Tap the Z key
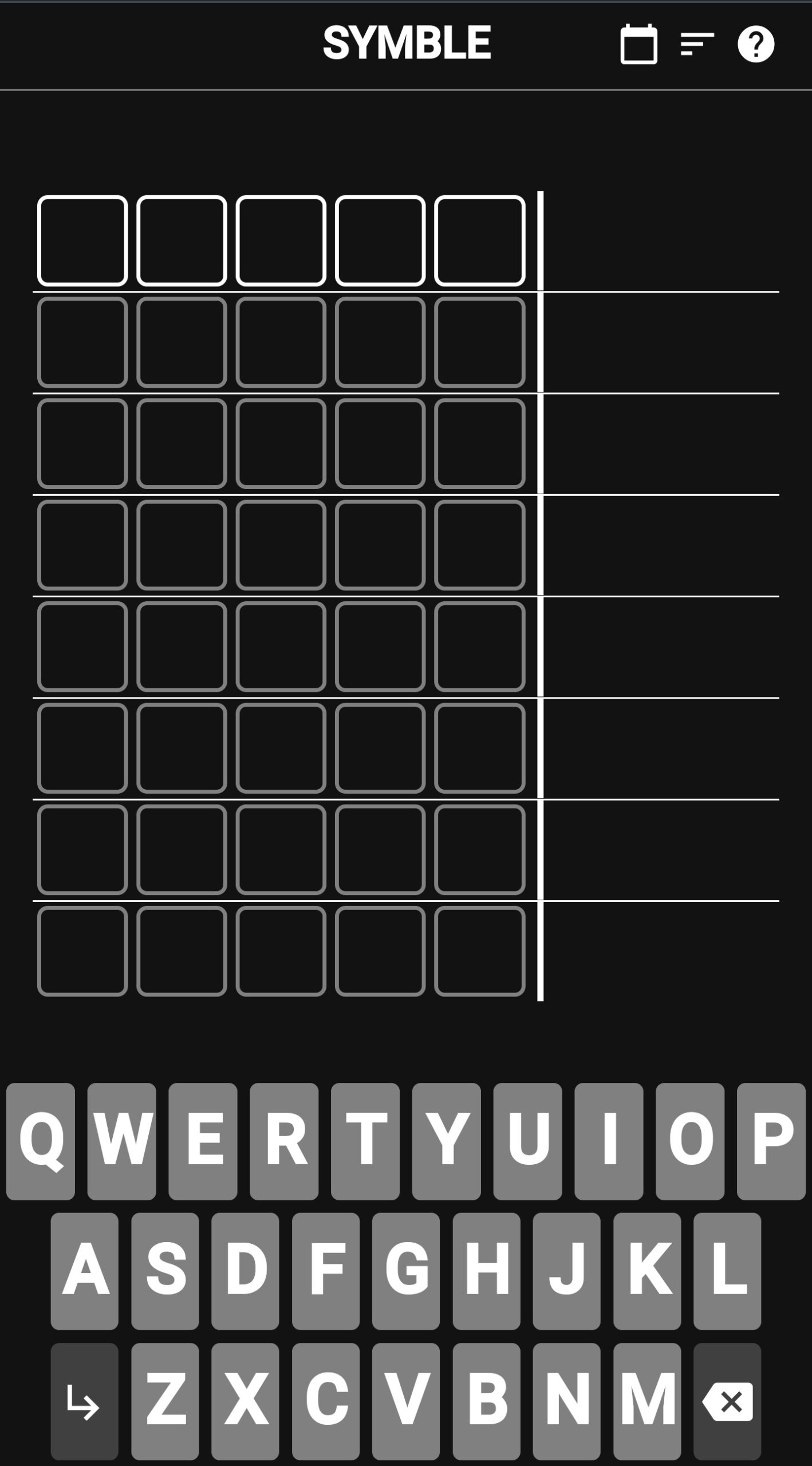The height and width of the screenshot is (1466, 812). [165, 1401]
